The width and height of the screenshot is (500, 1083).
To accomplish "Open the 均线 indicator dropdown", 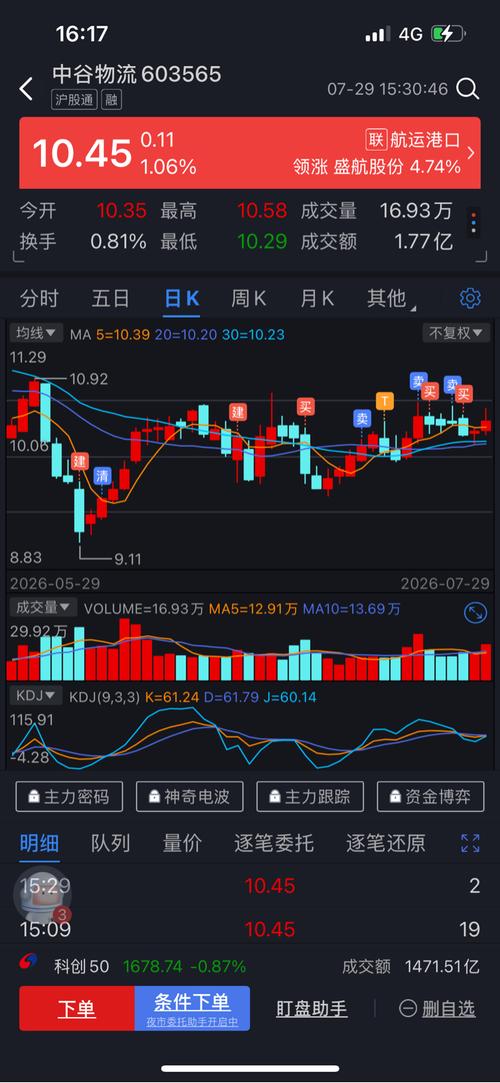I will click(x=37, y=333).
